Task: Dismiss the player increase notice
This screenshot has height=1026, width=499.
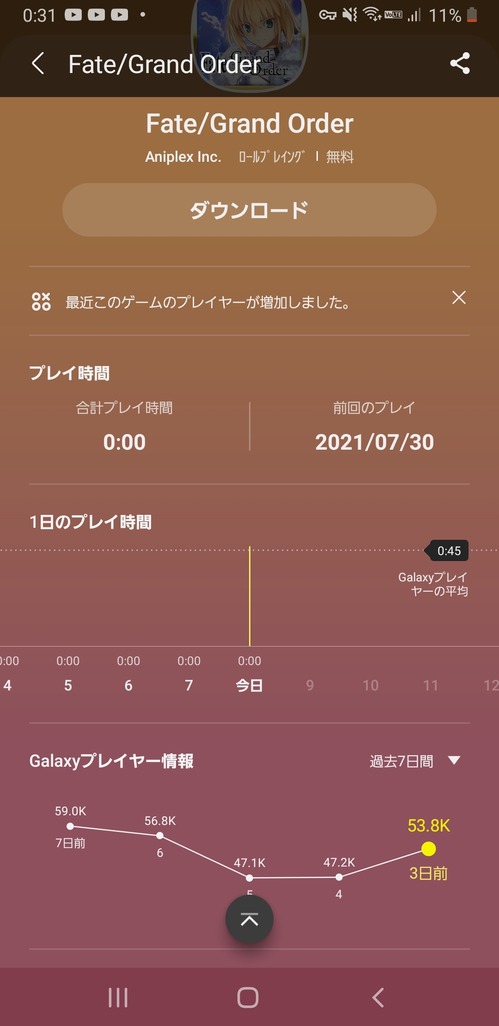Action: 459,298
